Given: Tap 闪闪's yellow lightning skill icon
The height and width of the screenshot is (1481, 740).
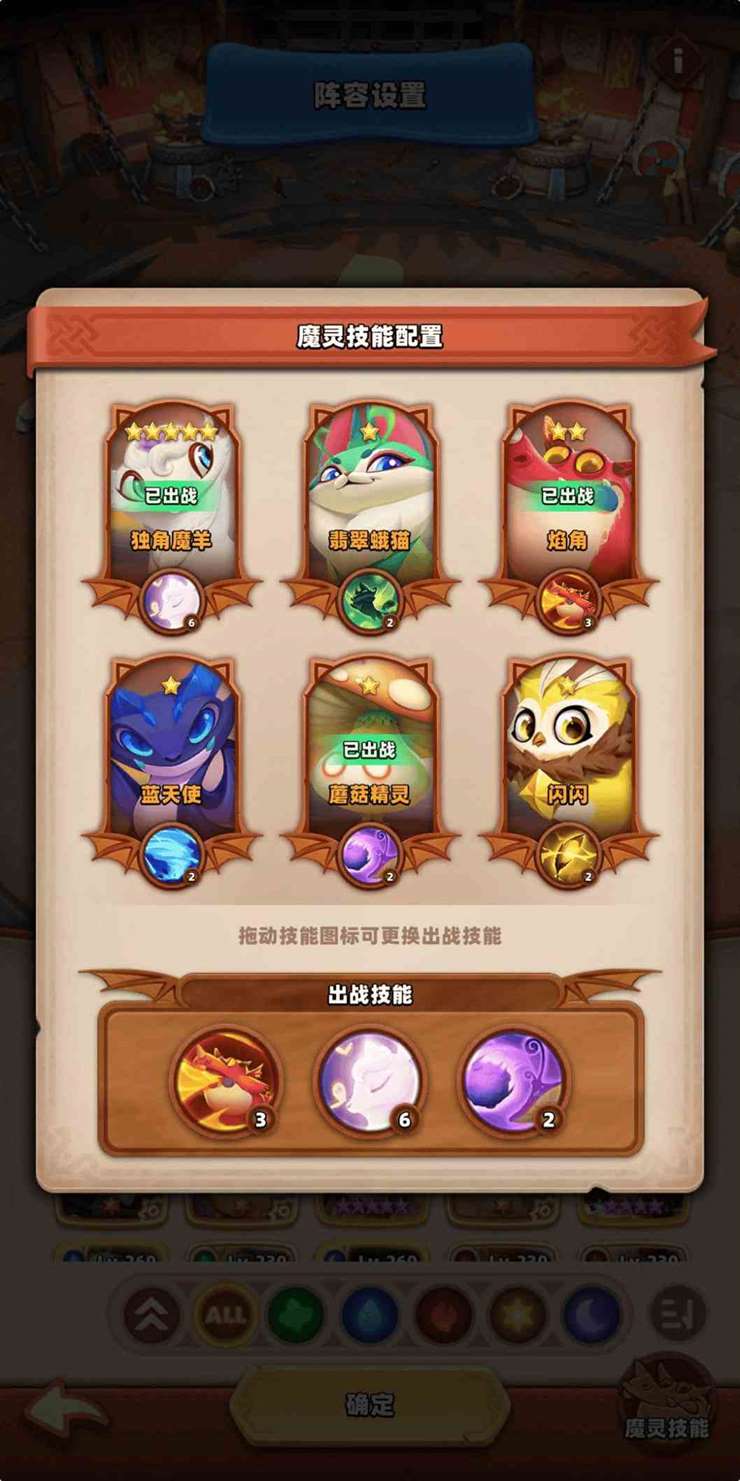Looking at the screenshot, I should point(567,856).
